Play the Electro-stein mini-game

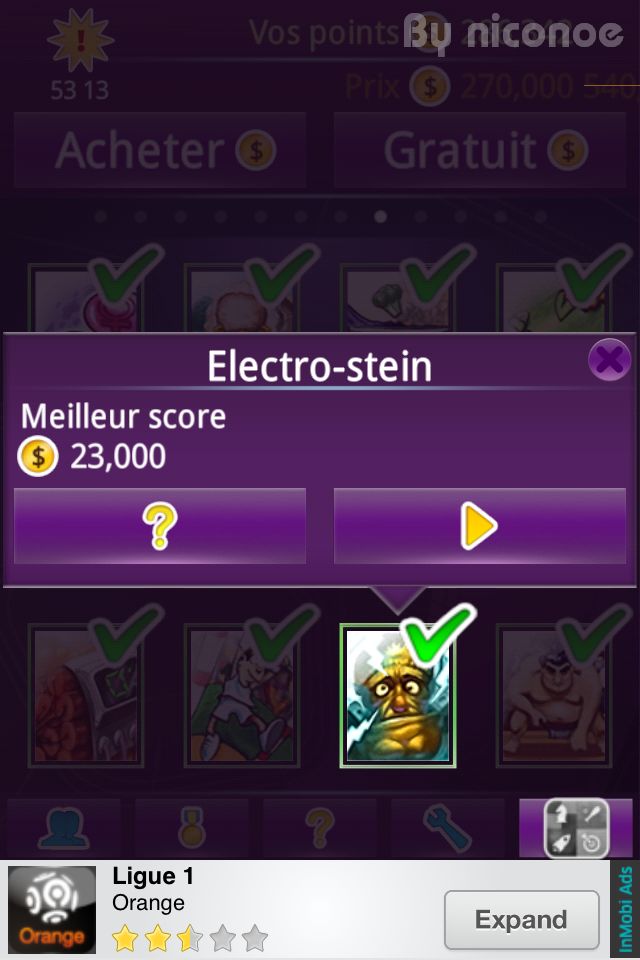479,526
